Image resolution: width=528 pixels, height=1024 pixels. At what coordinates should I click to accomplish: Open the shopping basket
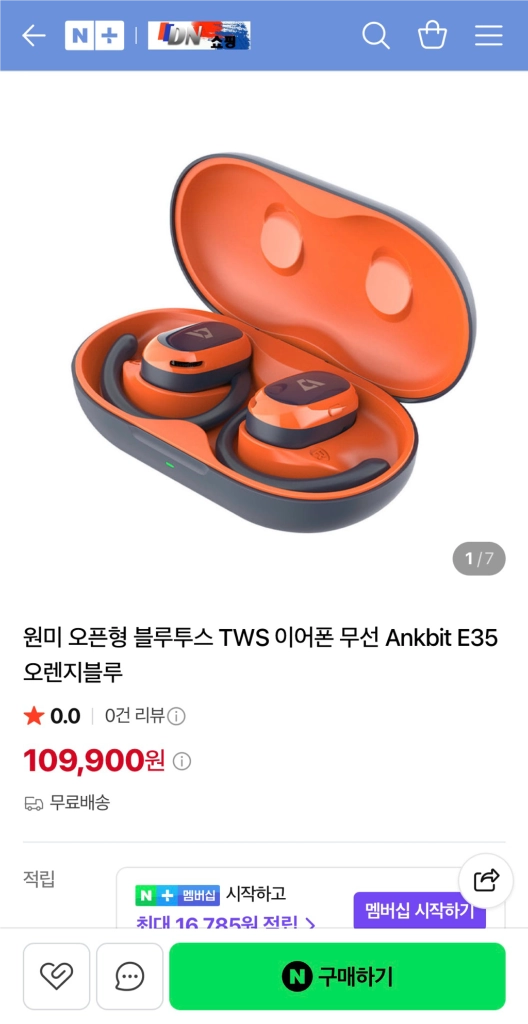(432, 35)
